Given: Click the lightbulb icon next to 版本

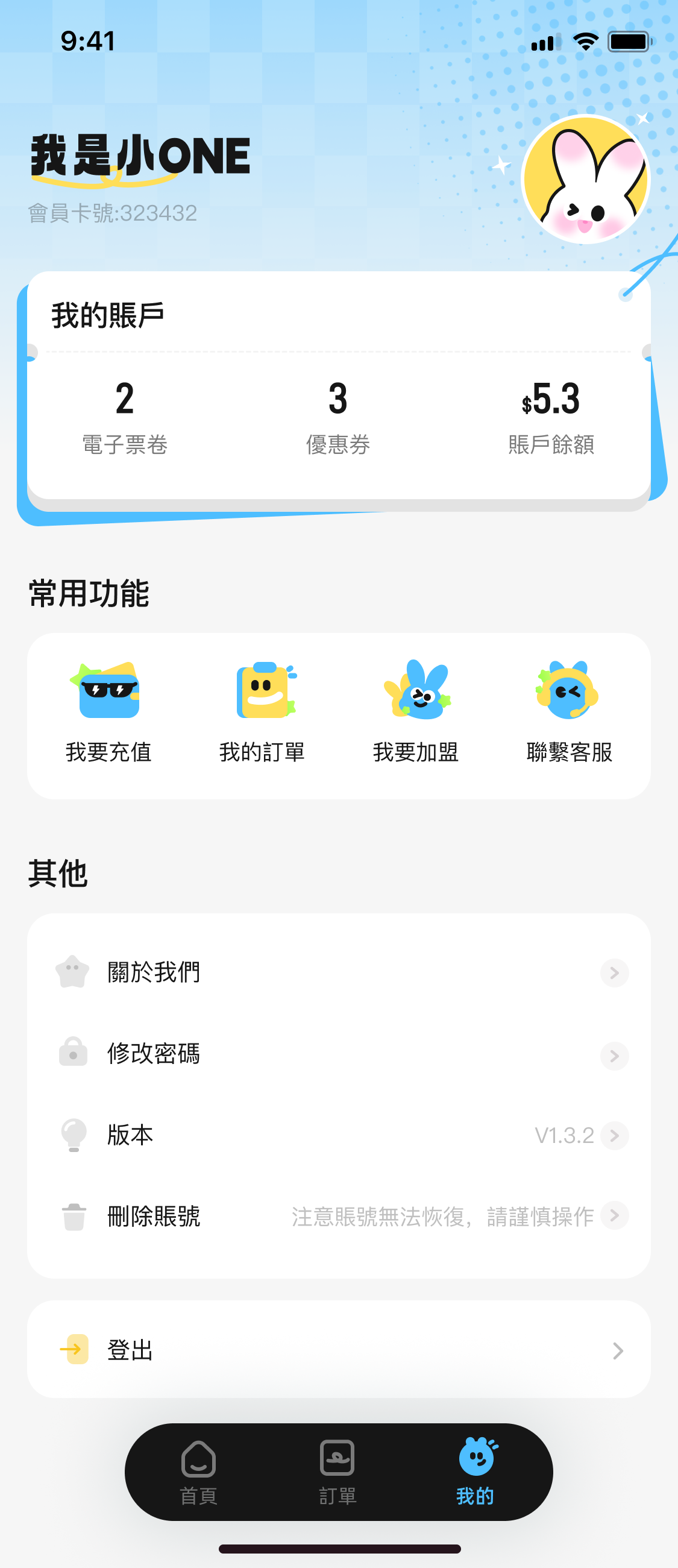Looking at the screenshot, I should 73,1135.
